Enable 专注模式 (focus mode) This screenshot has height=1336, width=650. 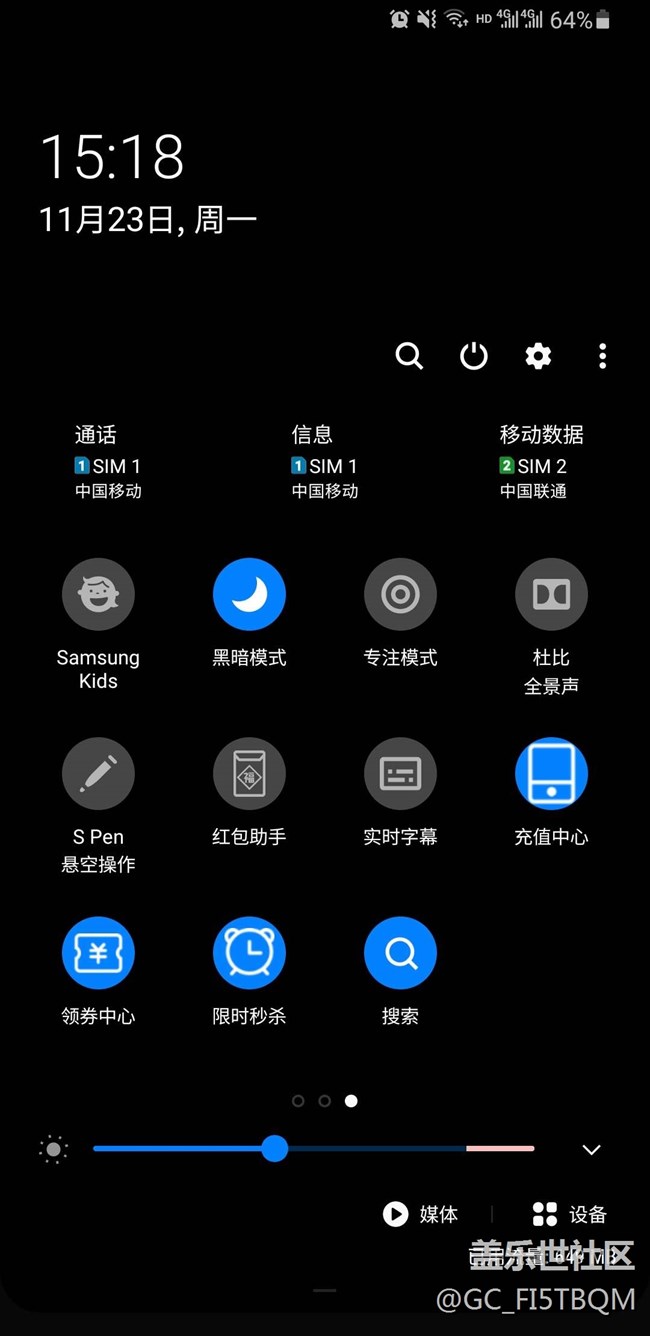tap(400, 595)
